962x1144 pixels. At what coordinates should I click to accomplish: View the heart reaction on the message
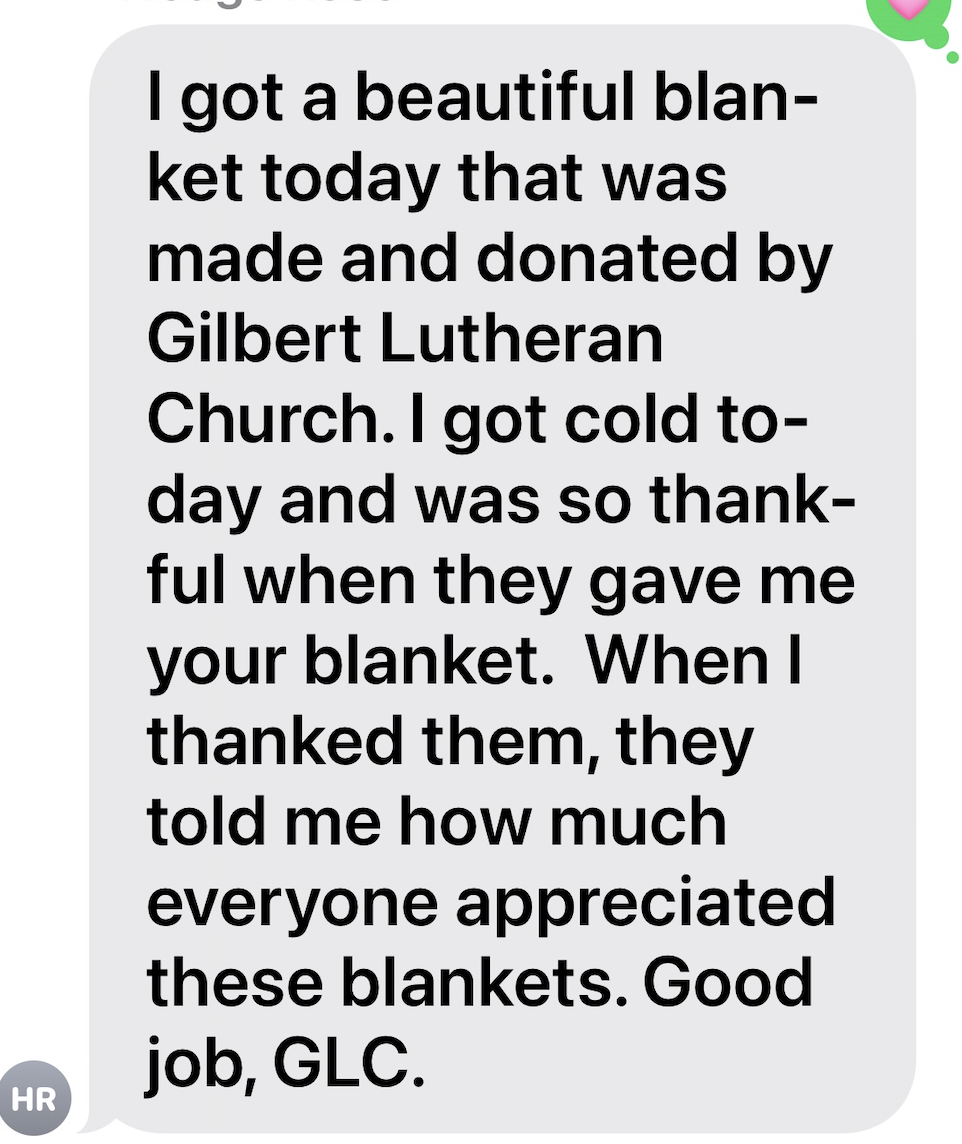click(x=908, y=14)
